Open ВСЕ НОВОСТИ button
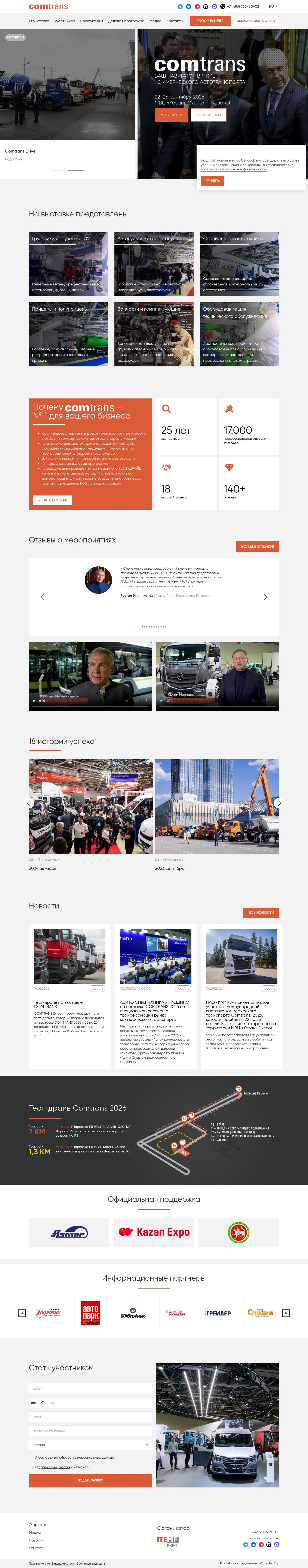 point(261,913)
